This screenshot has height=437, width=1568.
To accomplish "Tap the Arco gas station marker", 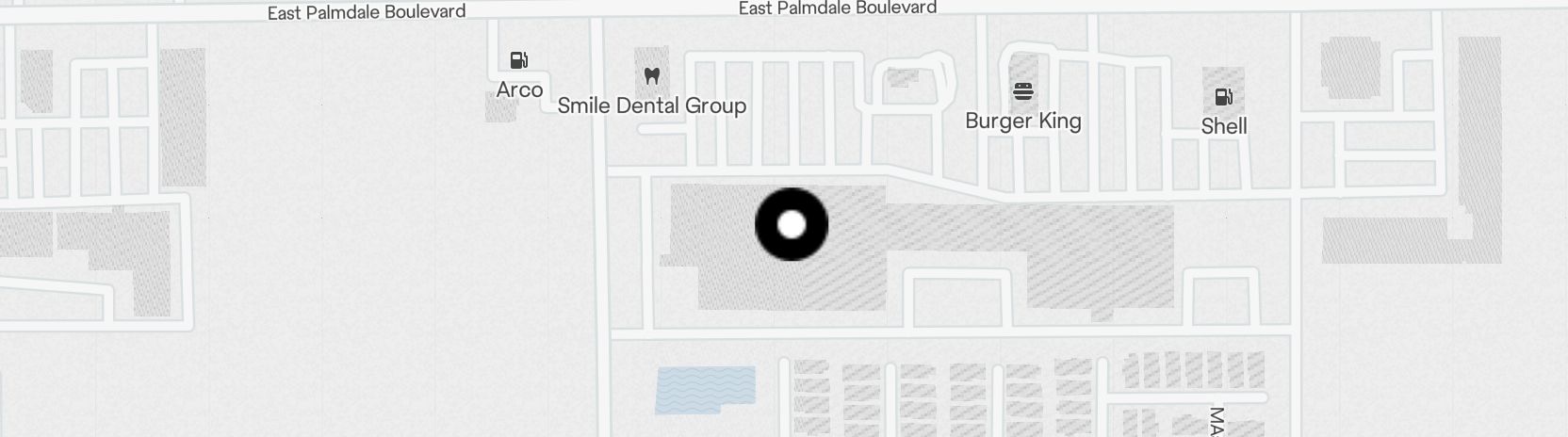I will click(x=518, y=61).
